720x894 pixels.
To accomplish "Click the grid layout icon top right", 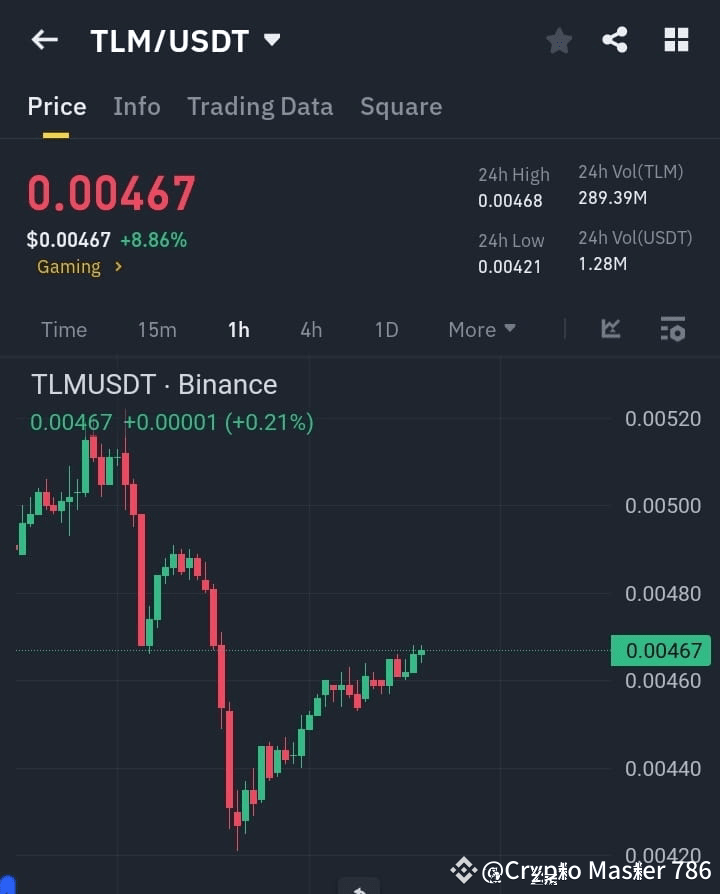I will point(676,40).
